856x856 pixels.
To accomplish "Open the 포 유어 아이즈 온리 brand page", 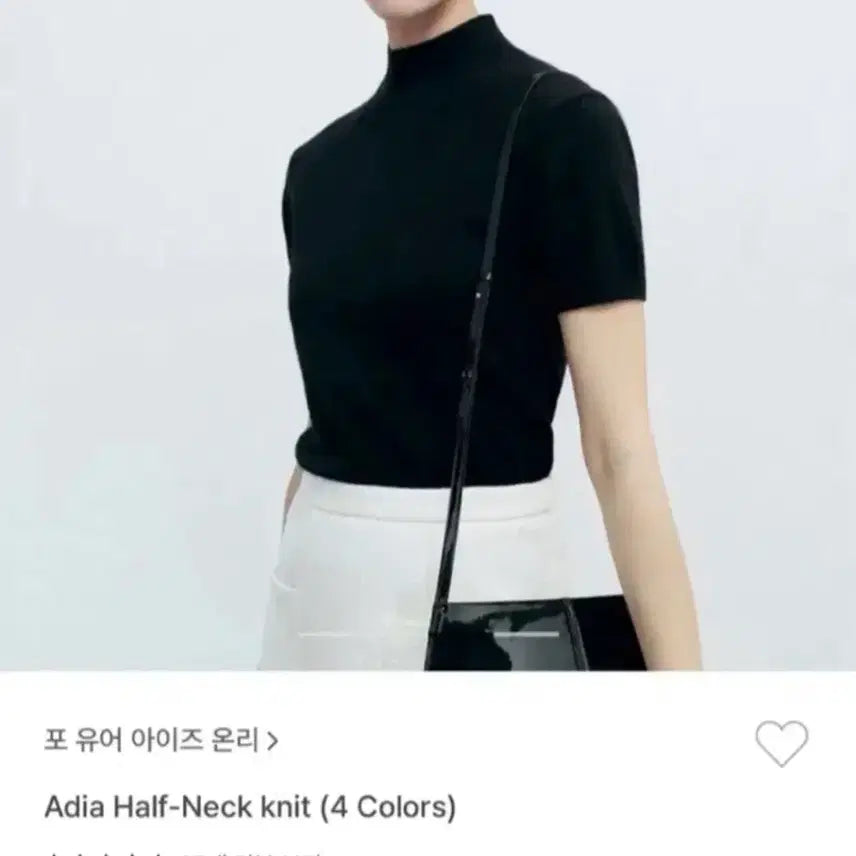I will click(162, 741).
